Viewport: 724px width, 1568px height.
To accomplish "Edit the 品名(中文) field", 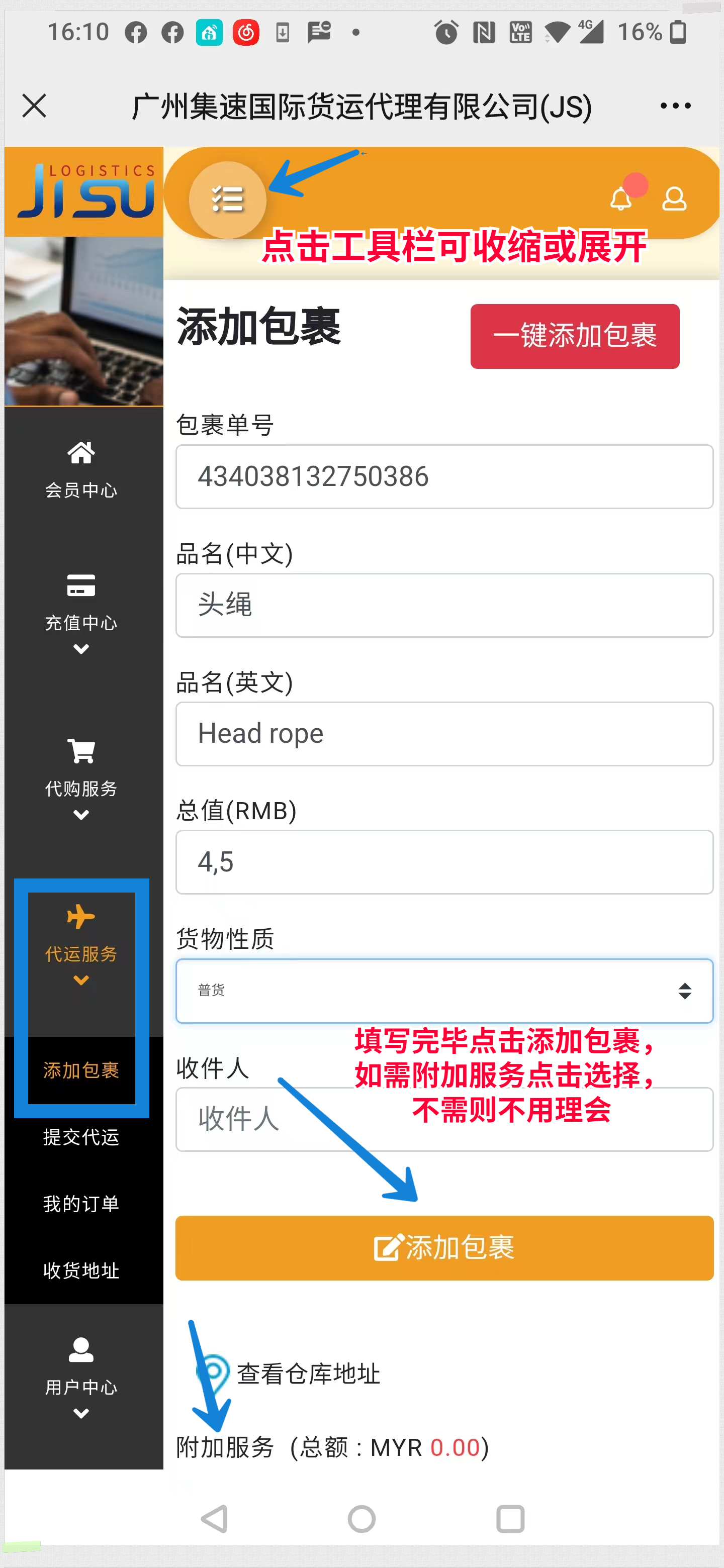I will coord(444,605).
